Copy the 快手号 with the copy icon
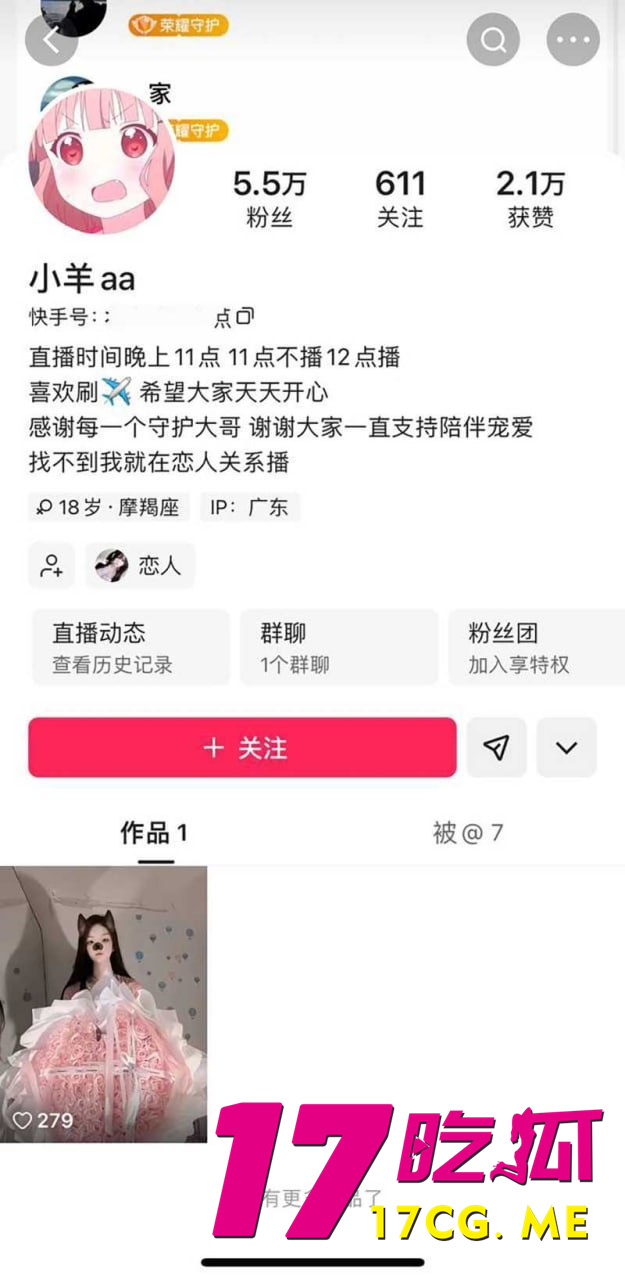 point(245,317)
